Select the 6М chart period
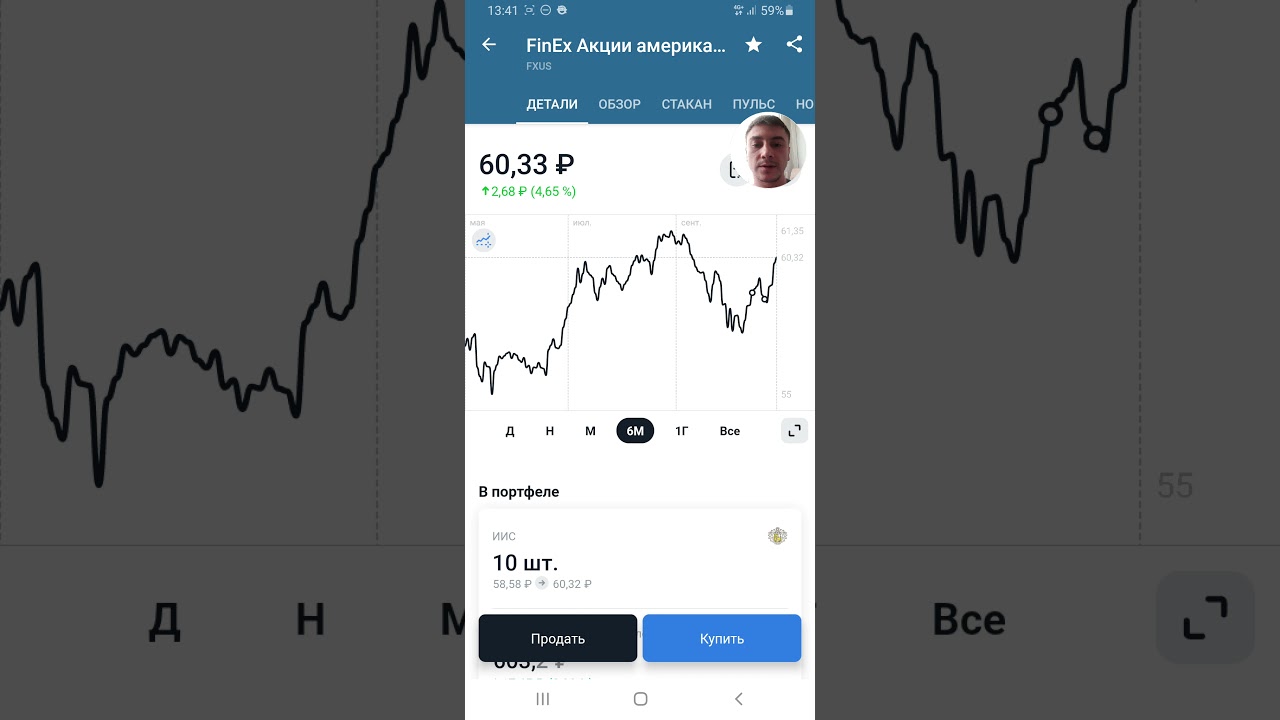Screen dimensions: 1280x720 point(635,431)
